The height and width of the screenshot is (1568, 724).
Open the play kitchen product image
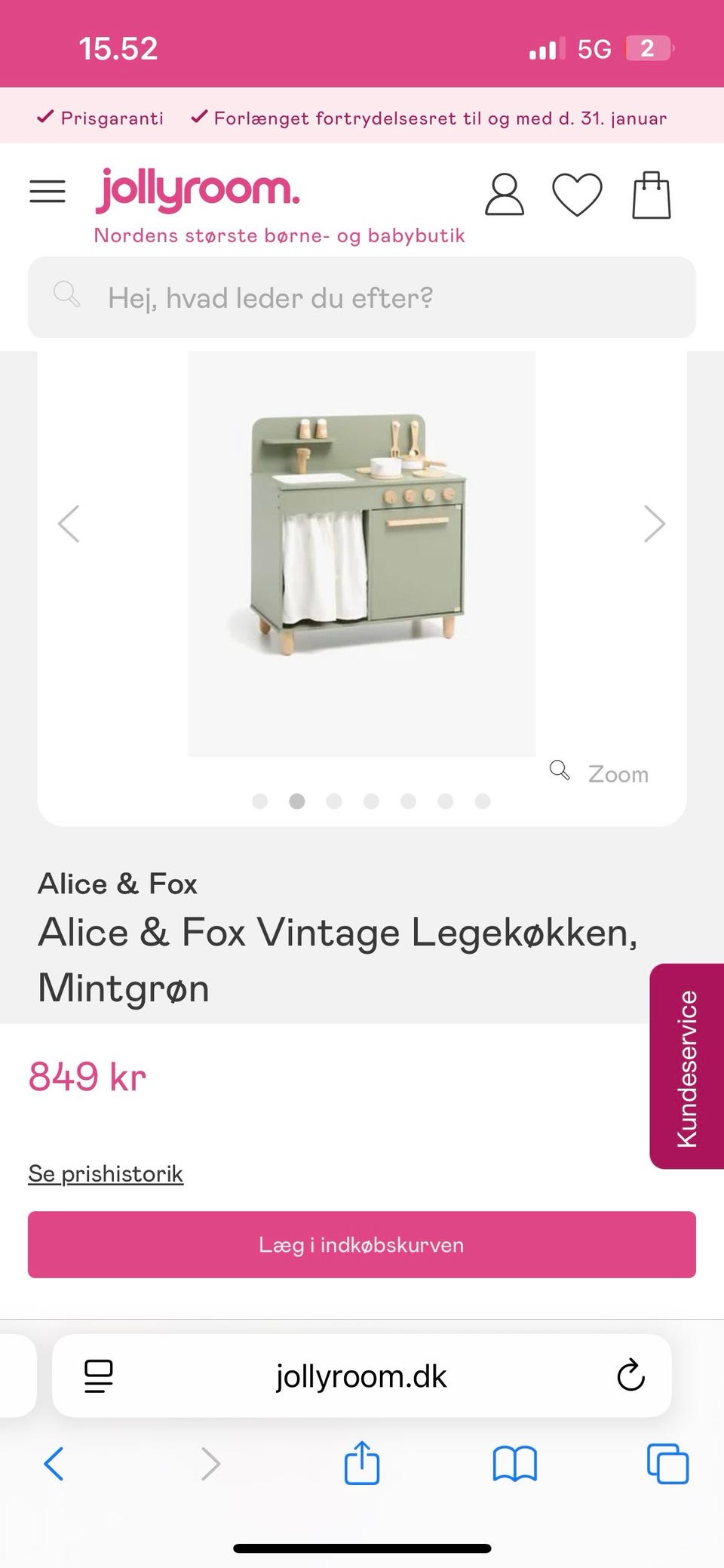pos(362,553)
